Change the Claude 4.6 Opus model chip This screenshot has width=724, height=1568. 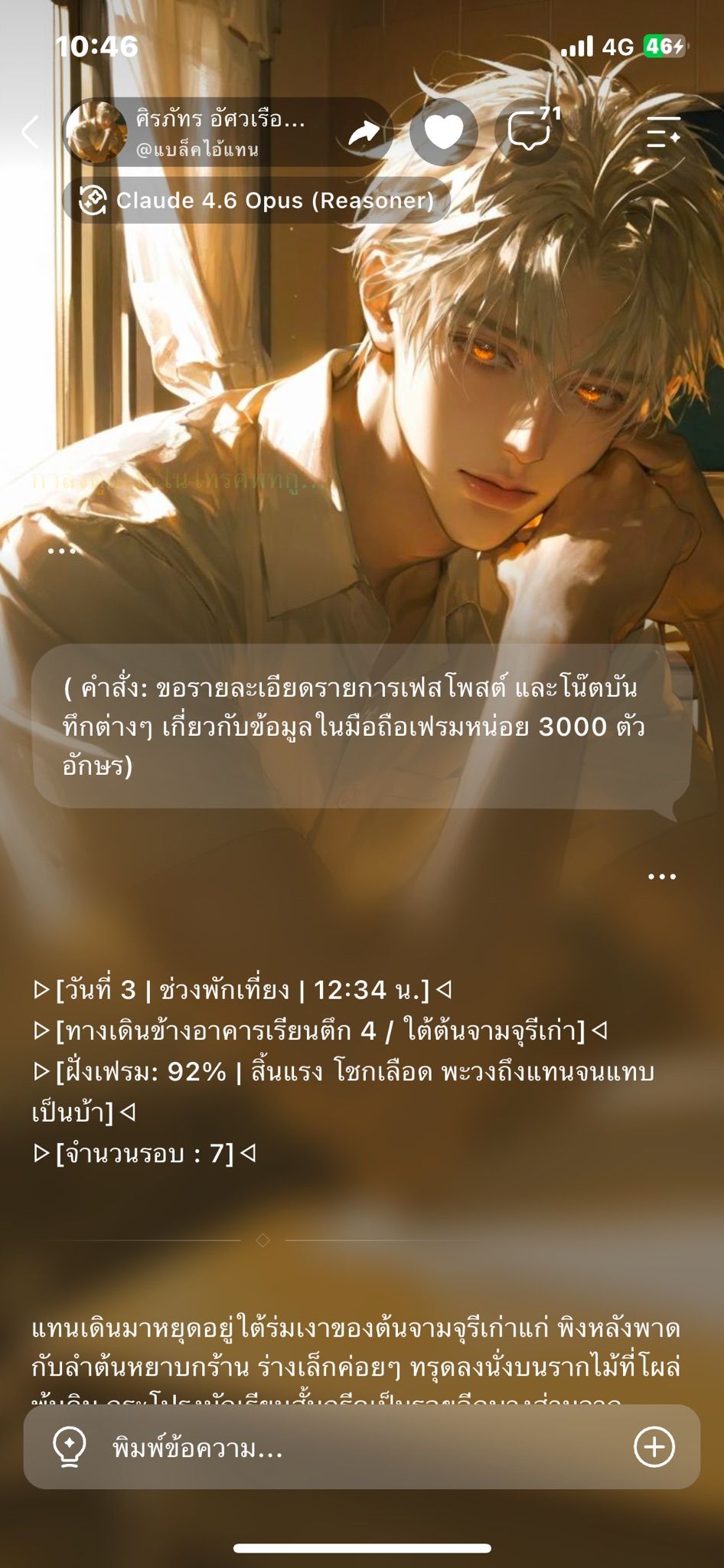[x=256, y=201]
